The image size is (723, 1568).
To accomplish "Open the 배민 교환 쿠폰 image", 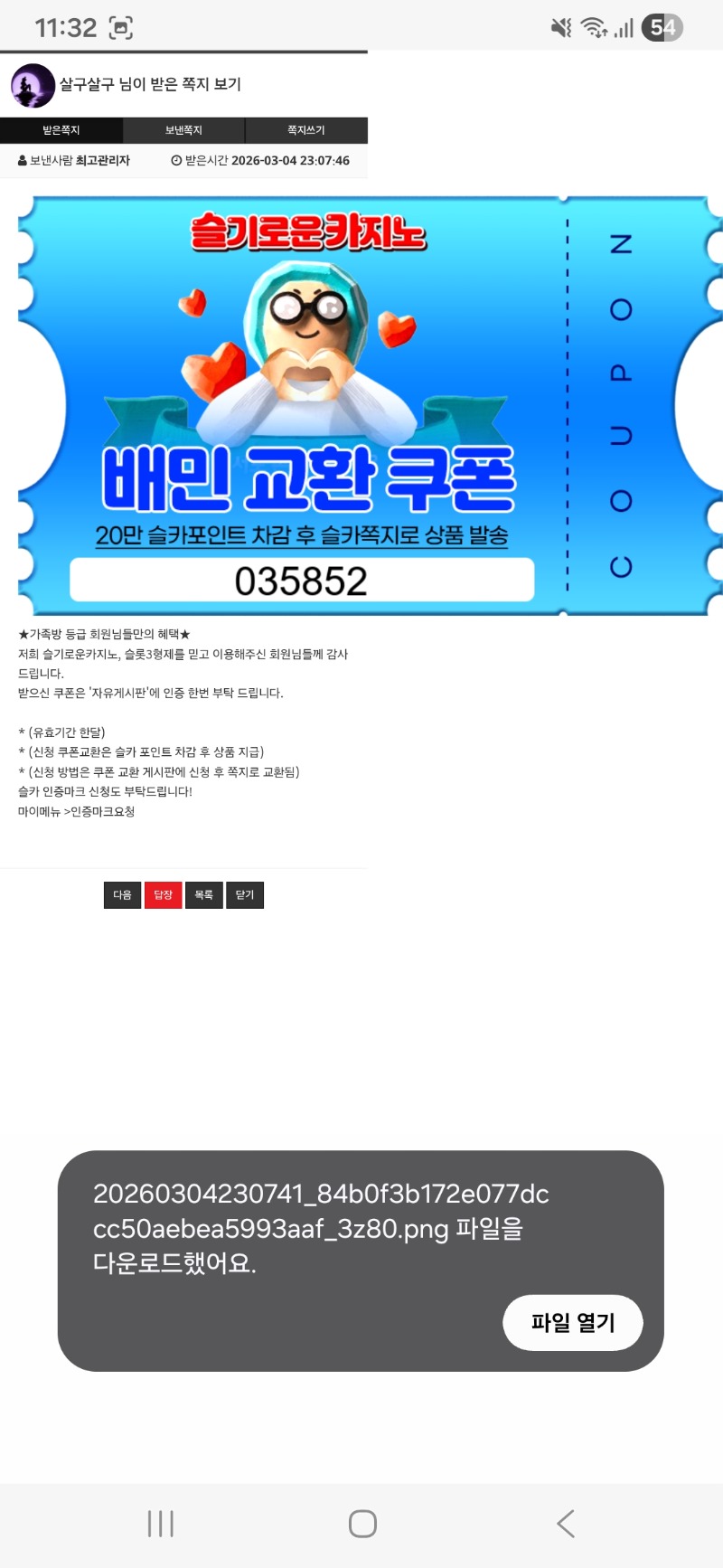I will point(361,405).
